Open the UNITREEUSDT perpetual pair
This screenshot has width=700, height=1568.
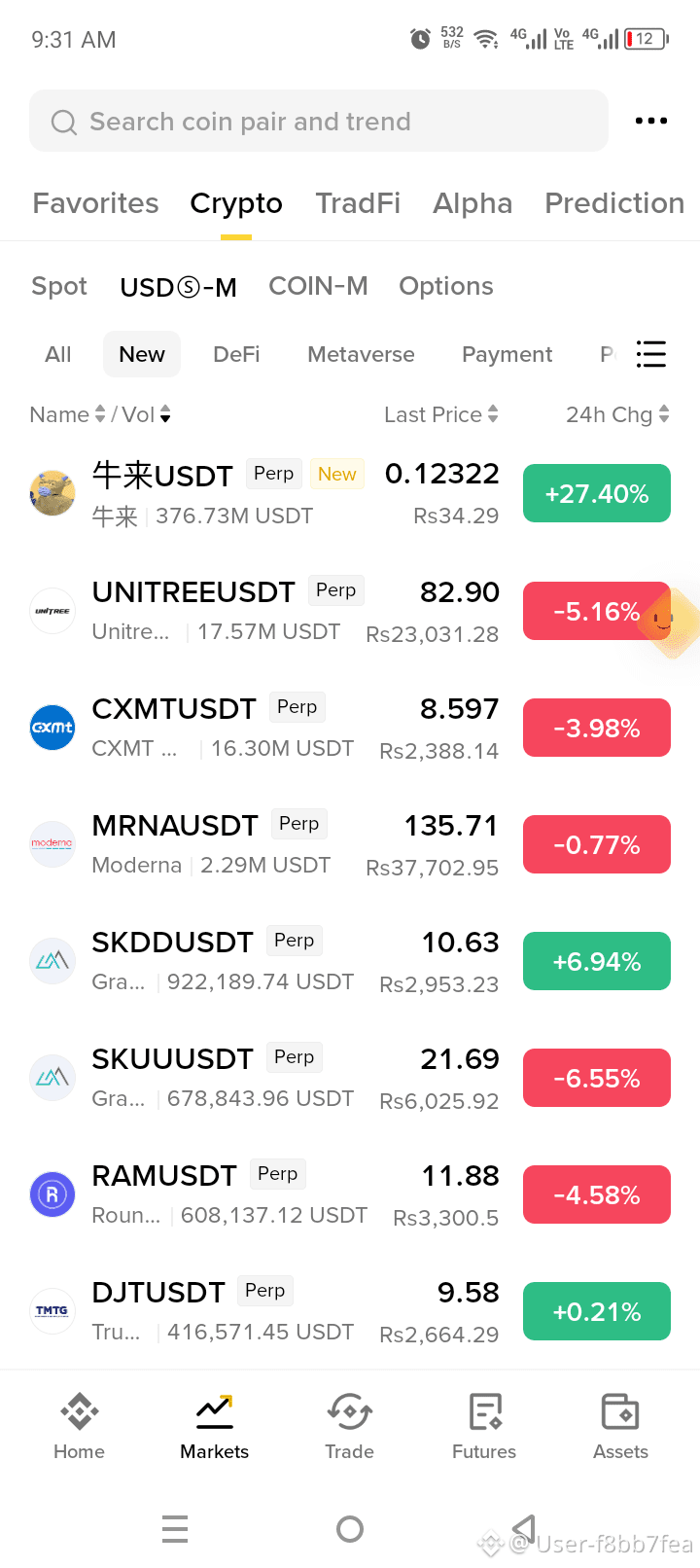tap(350, 612)
